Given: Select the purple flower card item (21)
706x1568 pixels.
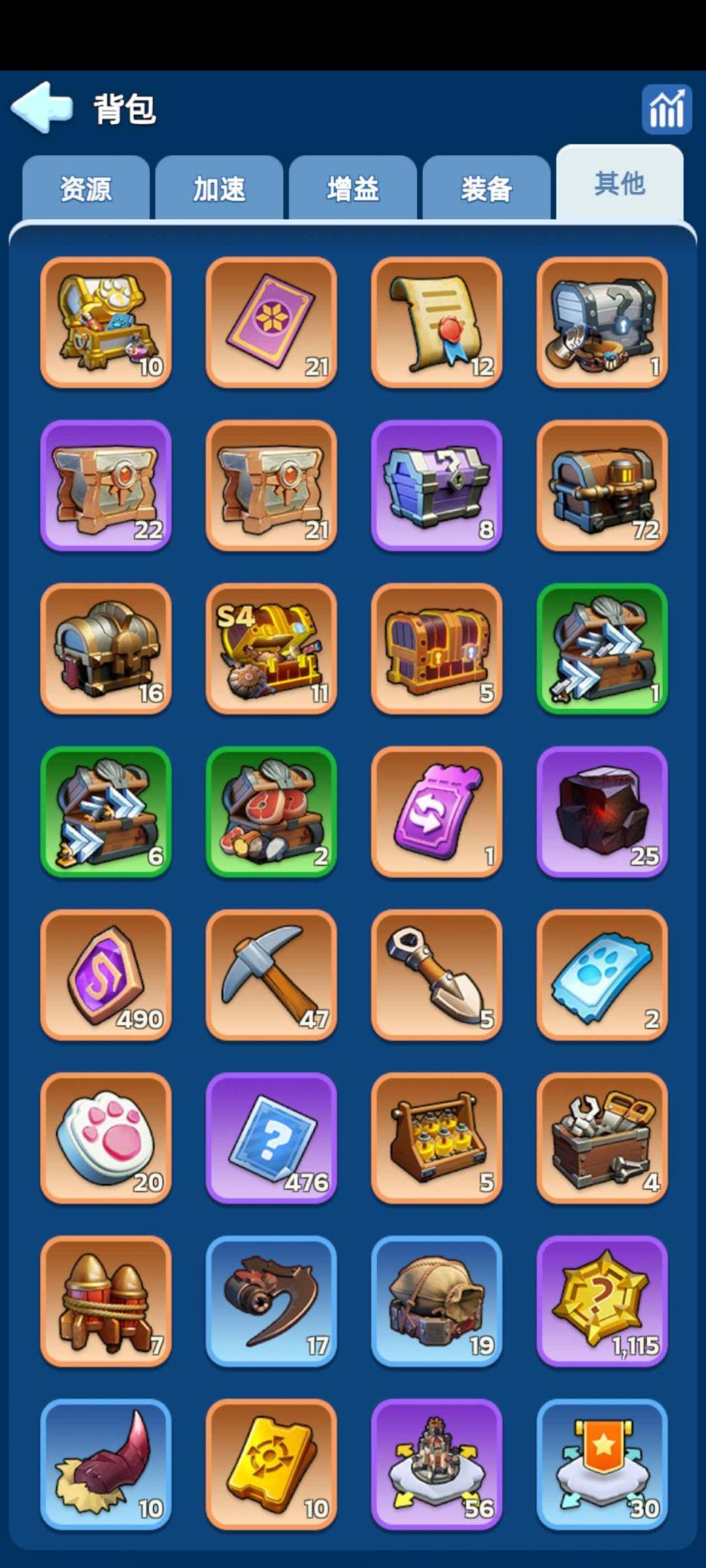Looking at the screenshot, I should click(x=271, y=322).
